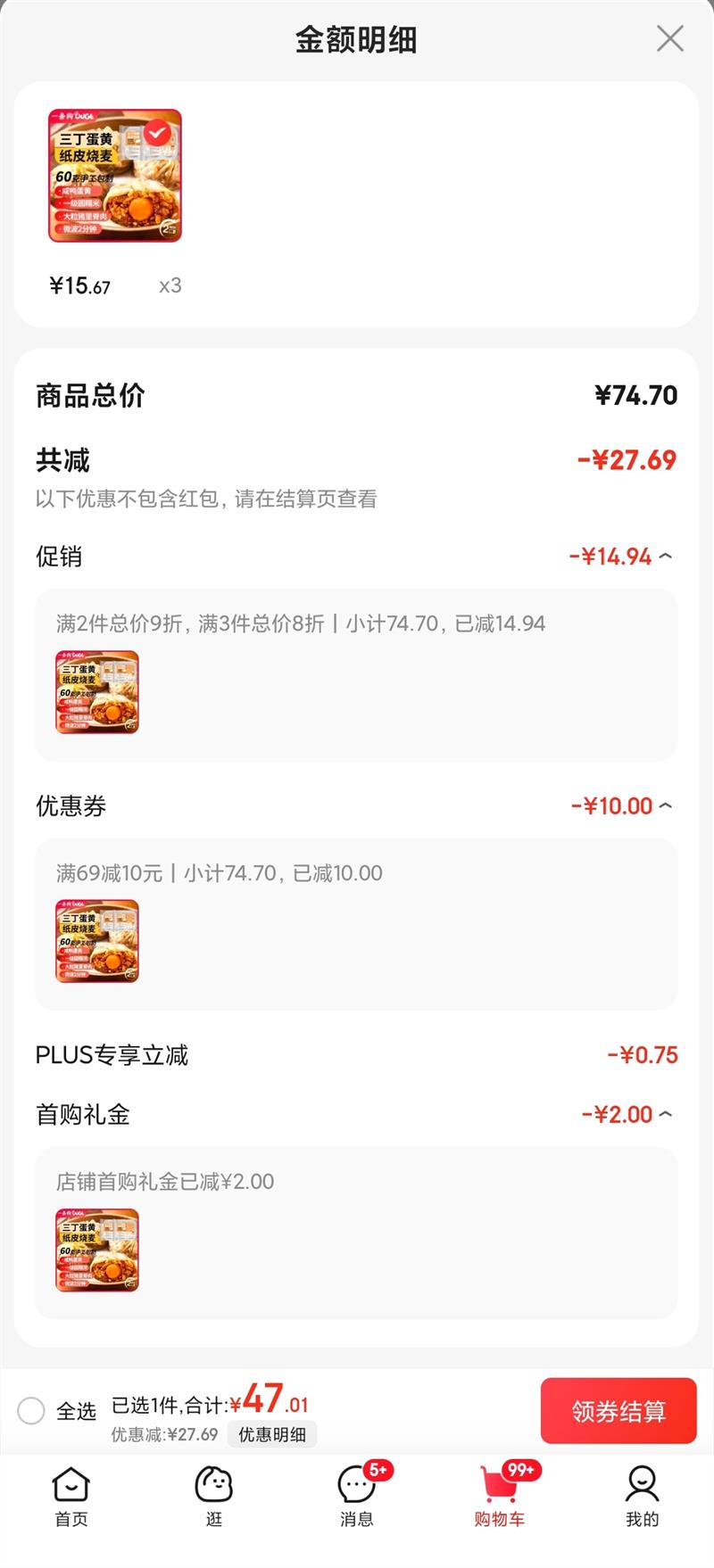Close the 金额明细 price detail panel

[x=669, y=39]
